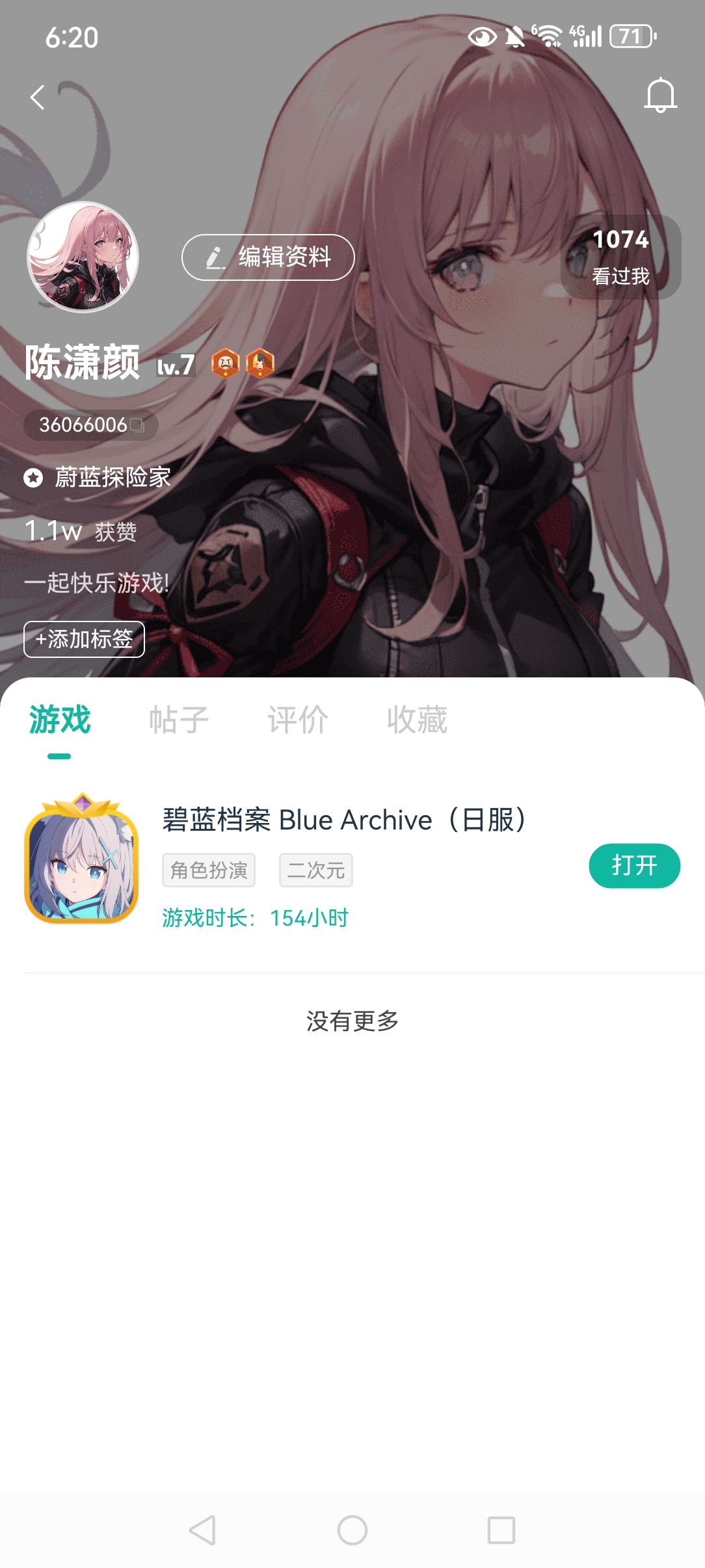Open the 碧蓝档案 Blue Archive game entry
This screenshot has height=1568, width=705.
pos(343,820)
